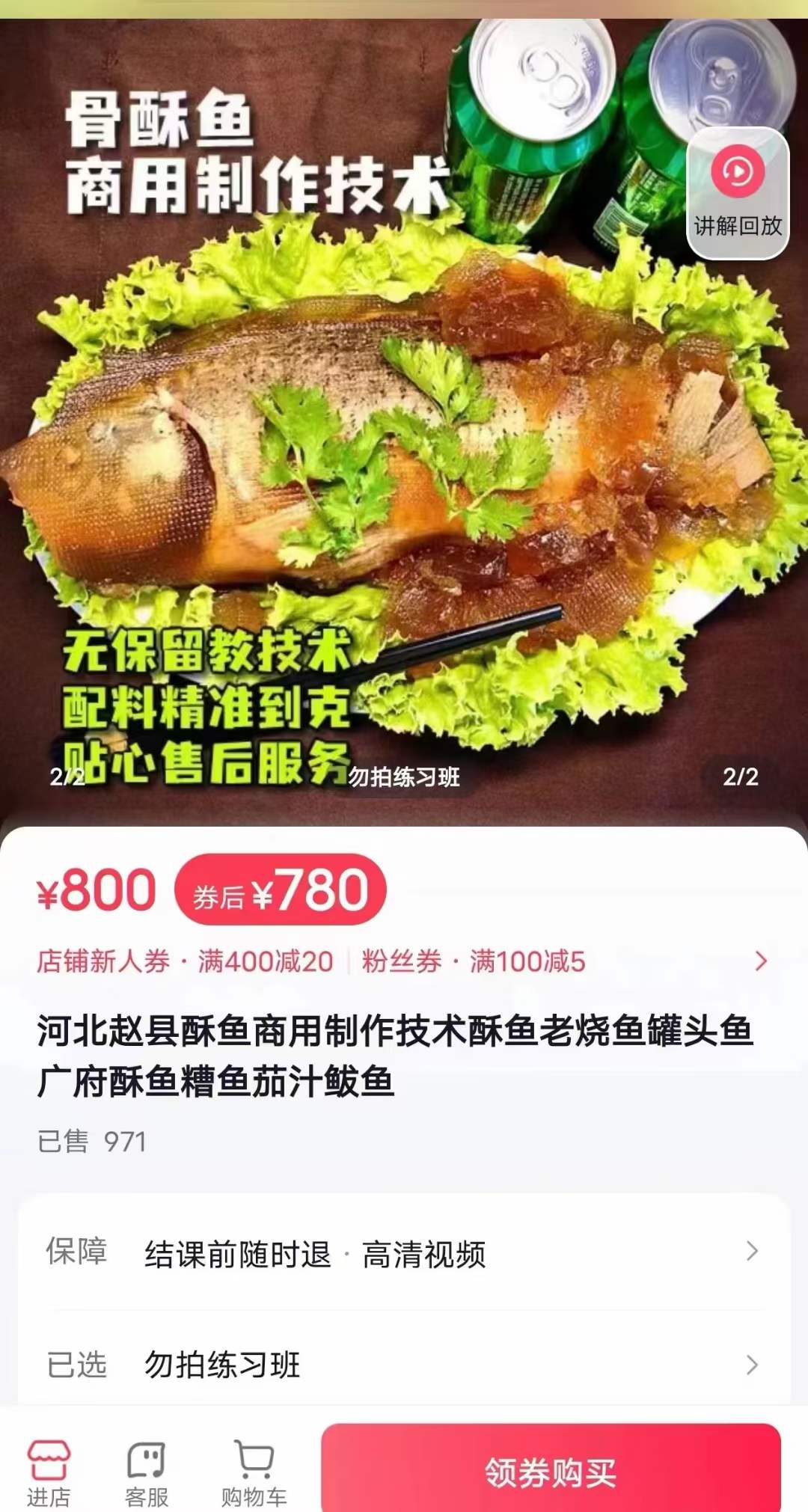The image size is (808, 1512).
Task: Click the 2/2 image counter
Action: coord(741,778)
